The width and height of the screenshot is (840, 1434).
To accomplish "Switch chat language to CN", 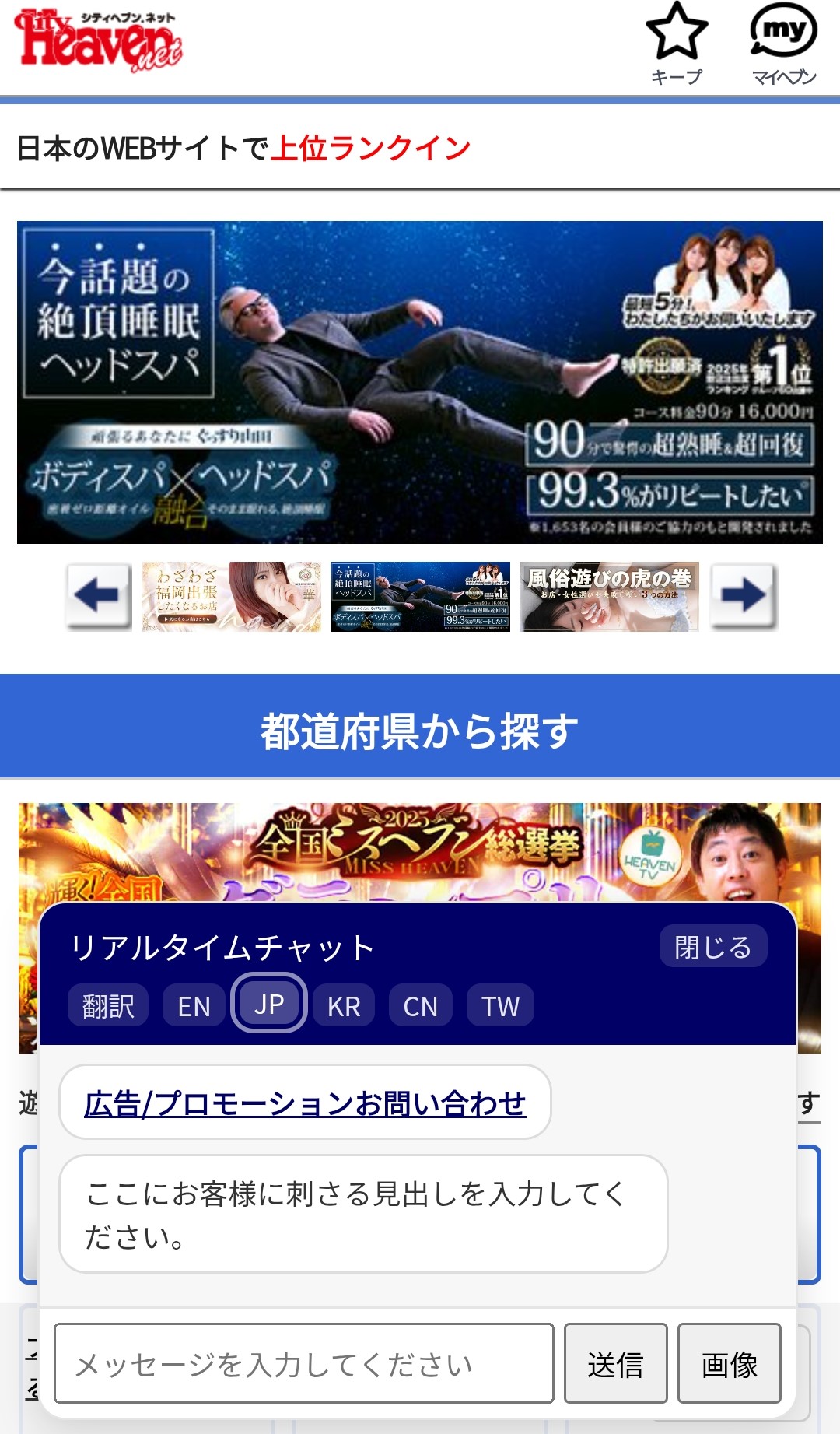I will [420, 1006].
